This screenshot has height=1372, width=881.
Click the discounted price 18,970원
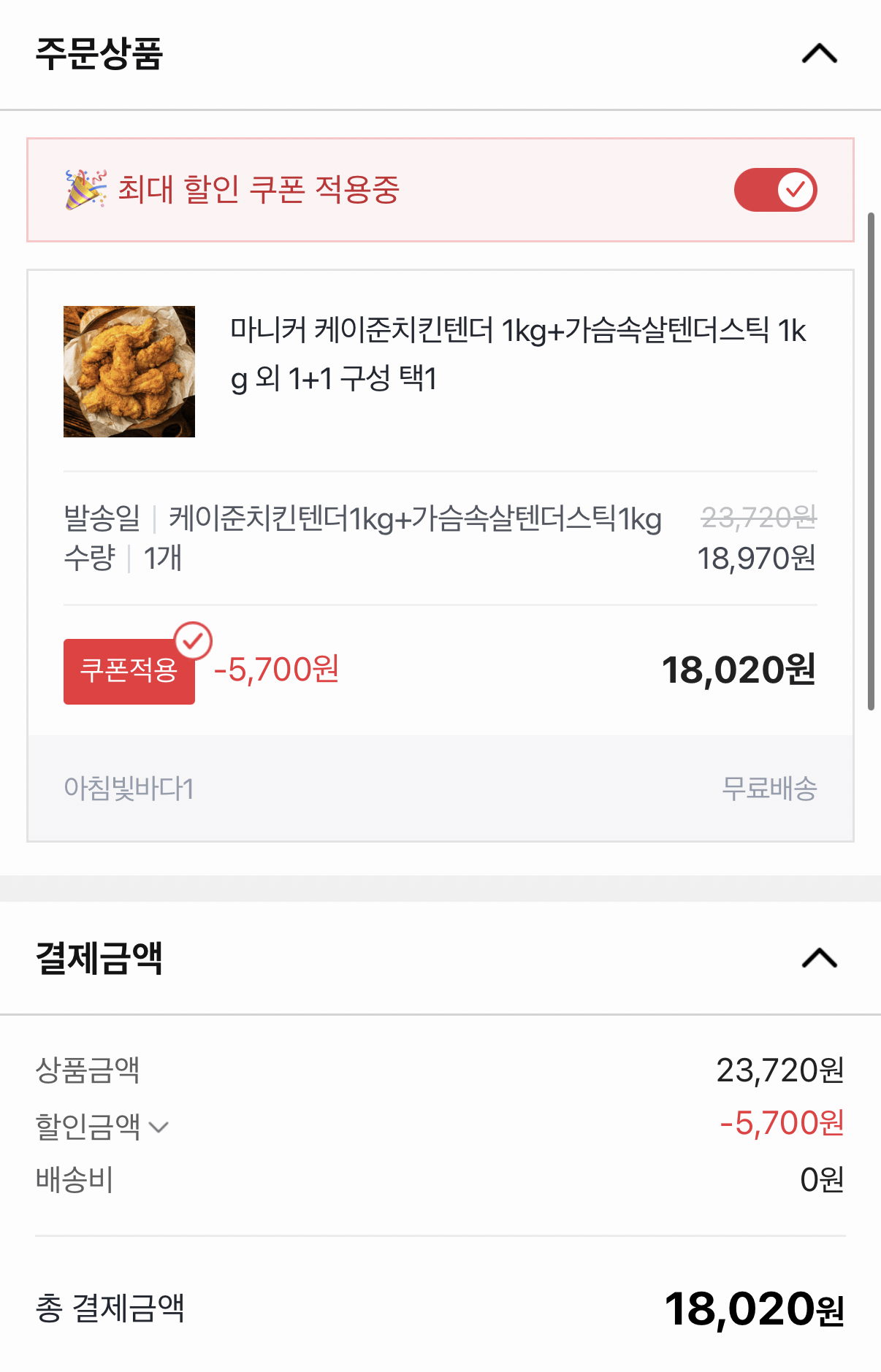click(756, 559)
